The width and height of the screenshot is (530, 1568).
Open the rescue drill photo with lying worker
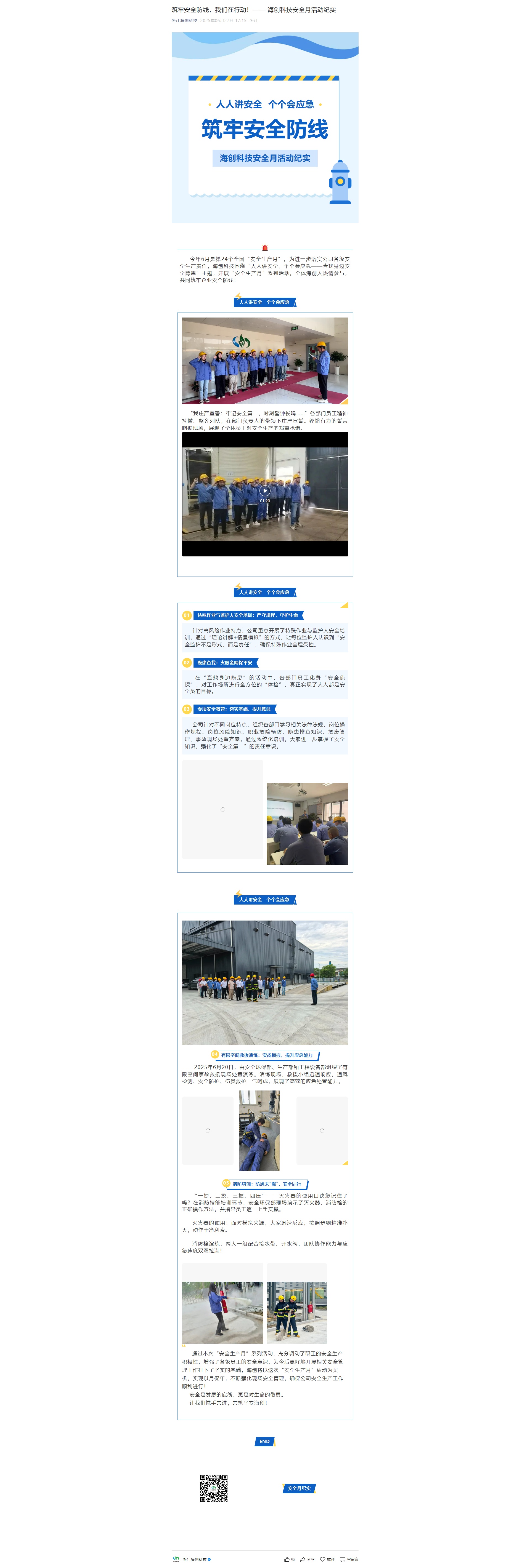[259, 1130]
